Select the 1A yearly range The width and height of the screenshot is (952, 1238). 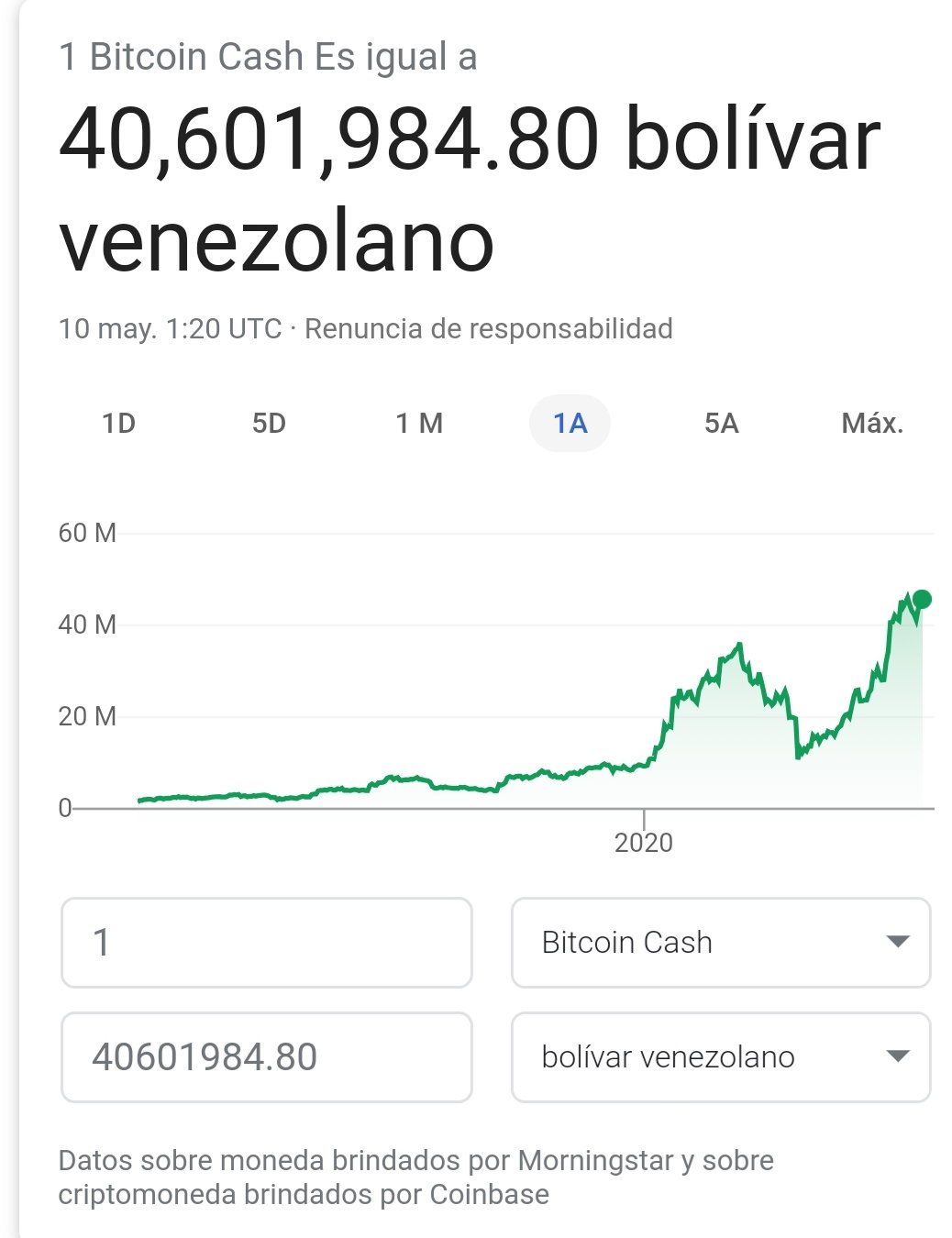[570, 423]
